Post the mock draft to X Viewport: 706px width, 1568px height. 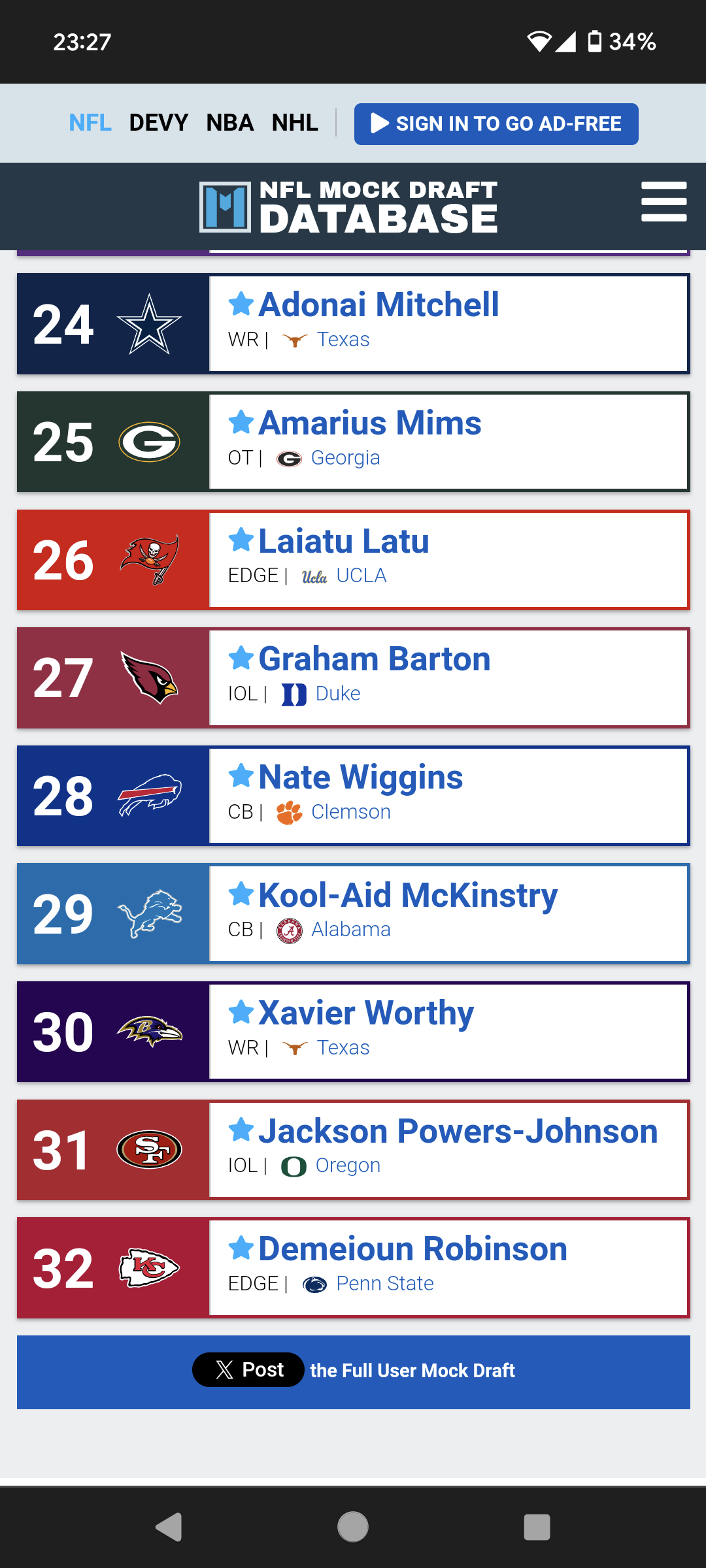coord(248,1370)
